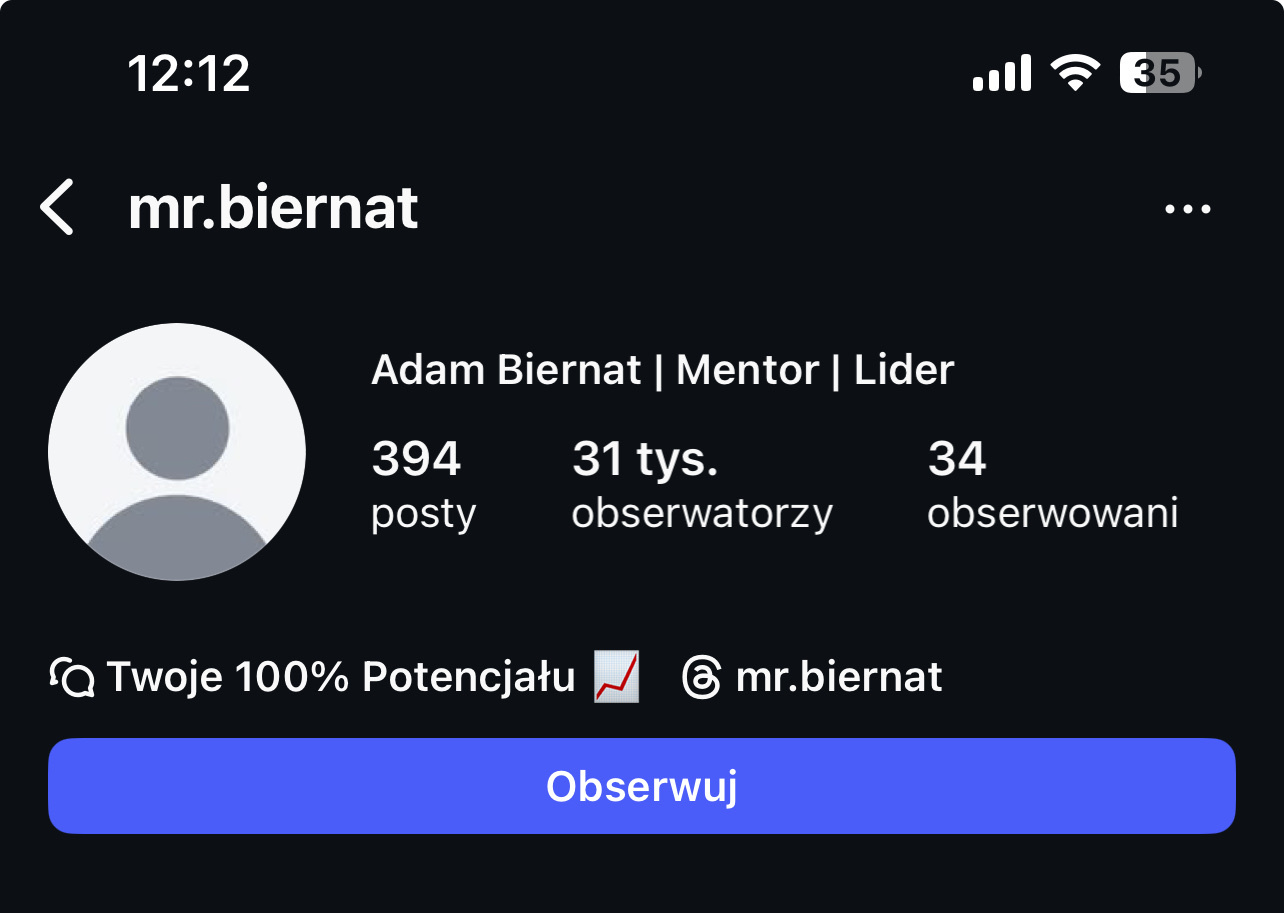Open the three-dot overflow menu
Screen dimensions: 1284x913
pos(1188,209)
